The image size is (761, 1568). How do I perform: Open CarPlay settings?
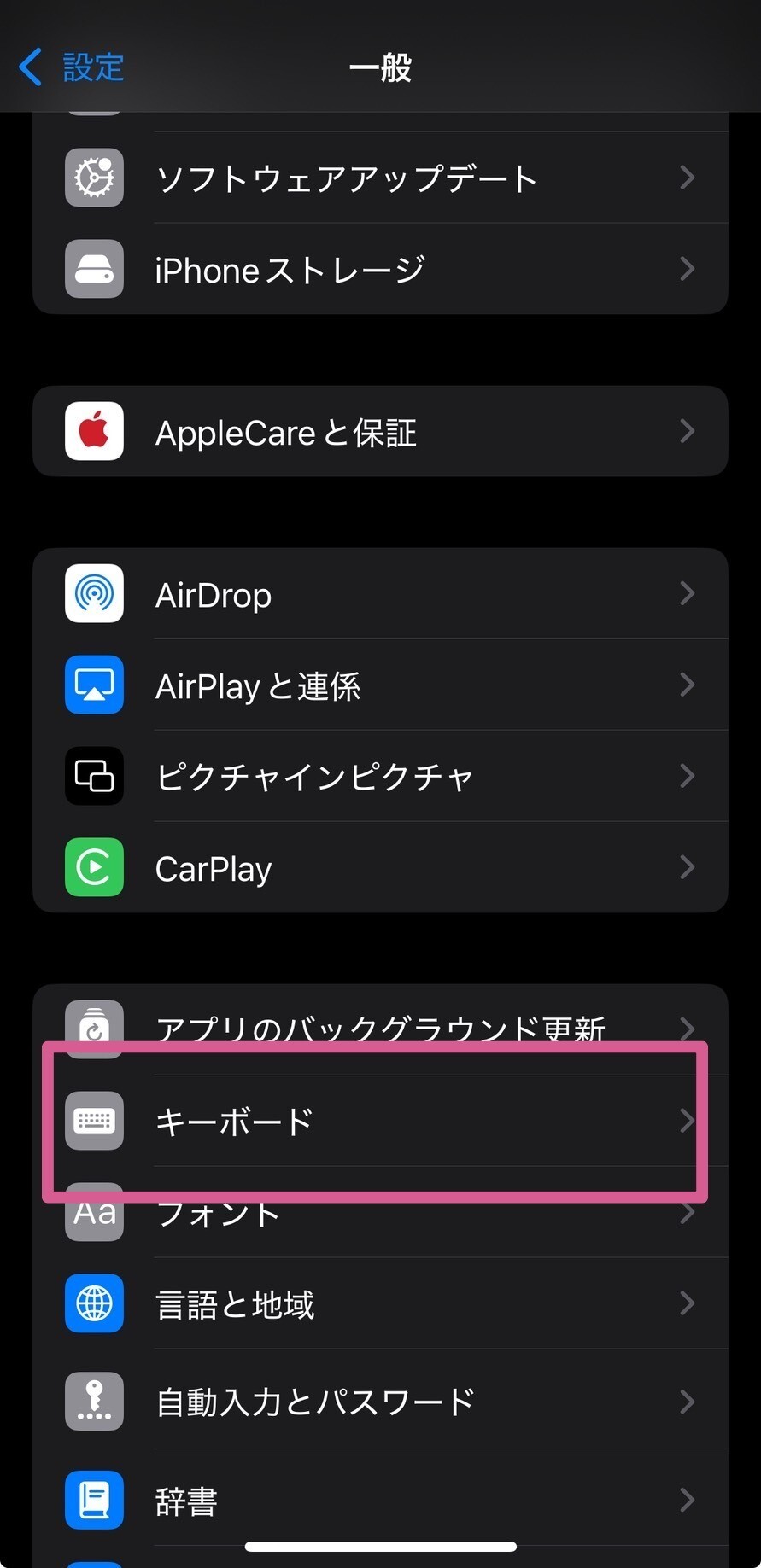point(380,867)
